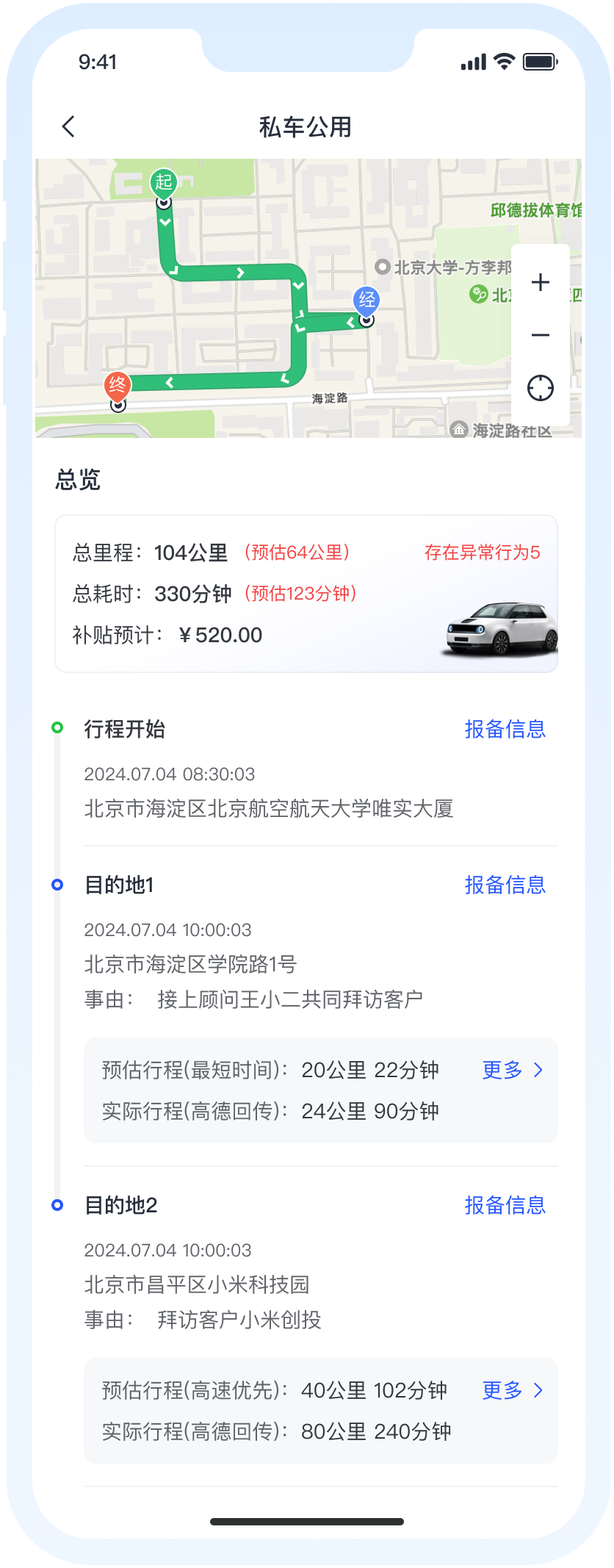Go back from 私车公用 page
This screenshot has width=614, height=1568.
pos(68,127)
